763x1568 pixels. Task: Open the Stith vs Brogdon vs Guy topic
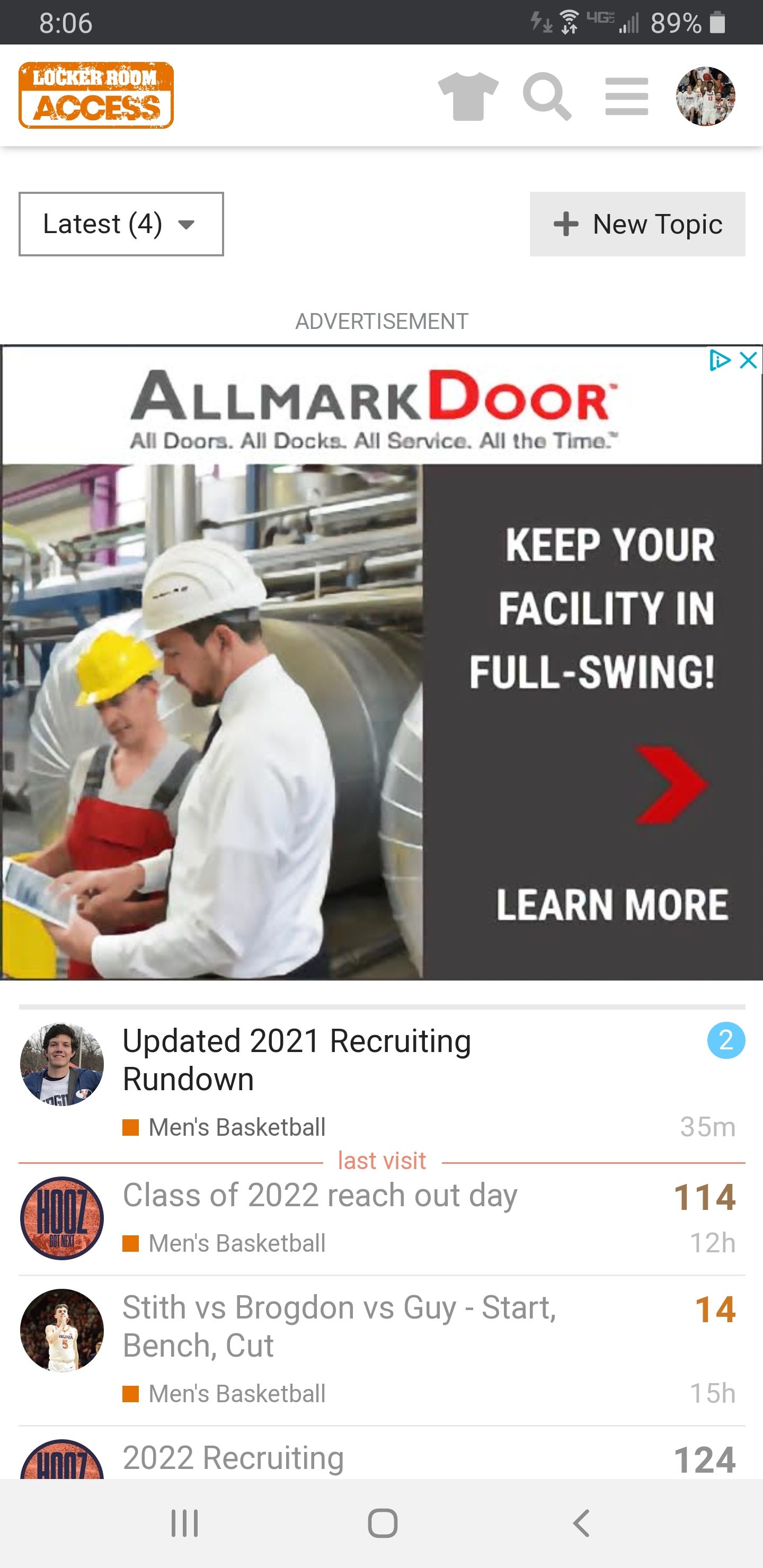(339, 1326)
